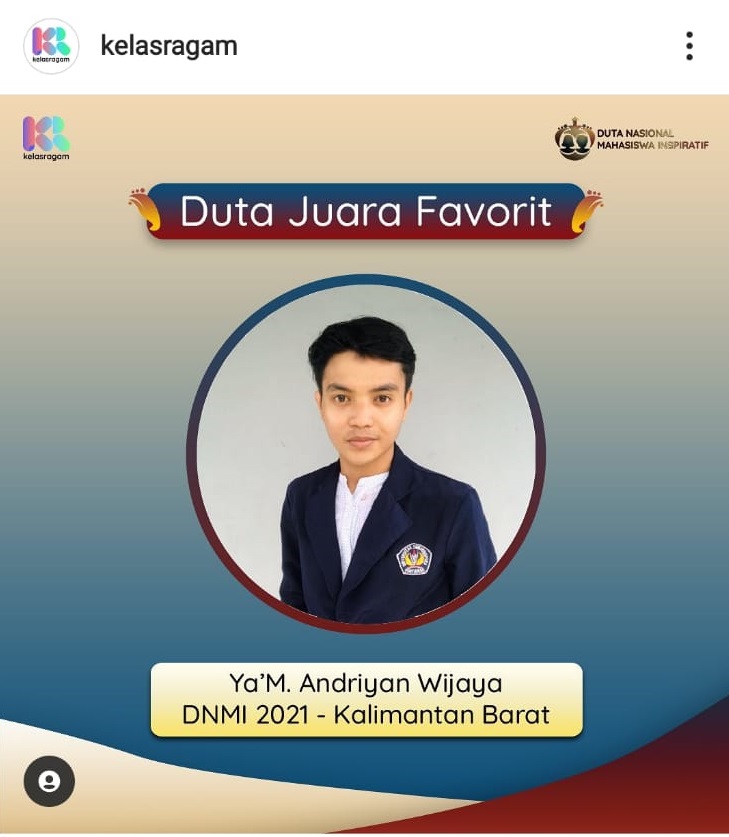This screenshot has width=729, height=837.
Task: Open the kelasragam profile picture
Action: [x=51, y=46]
